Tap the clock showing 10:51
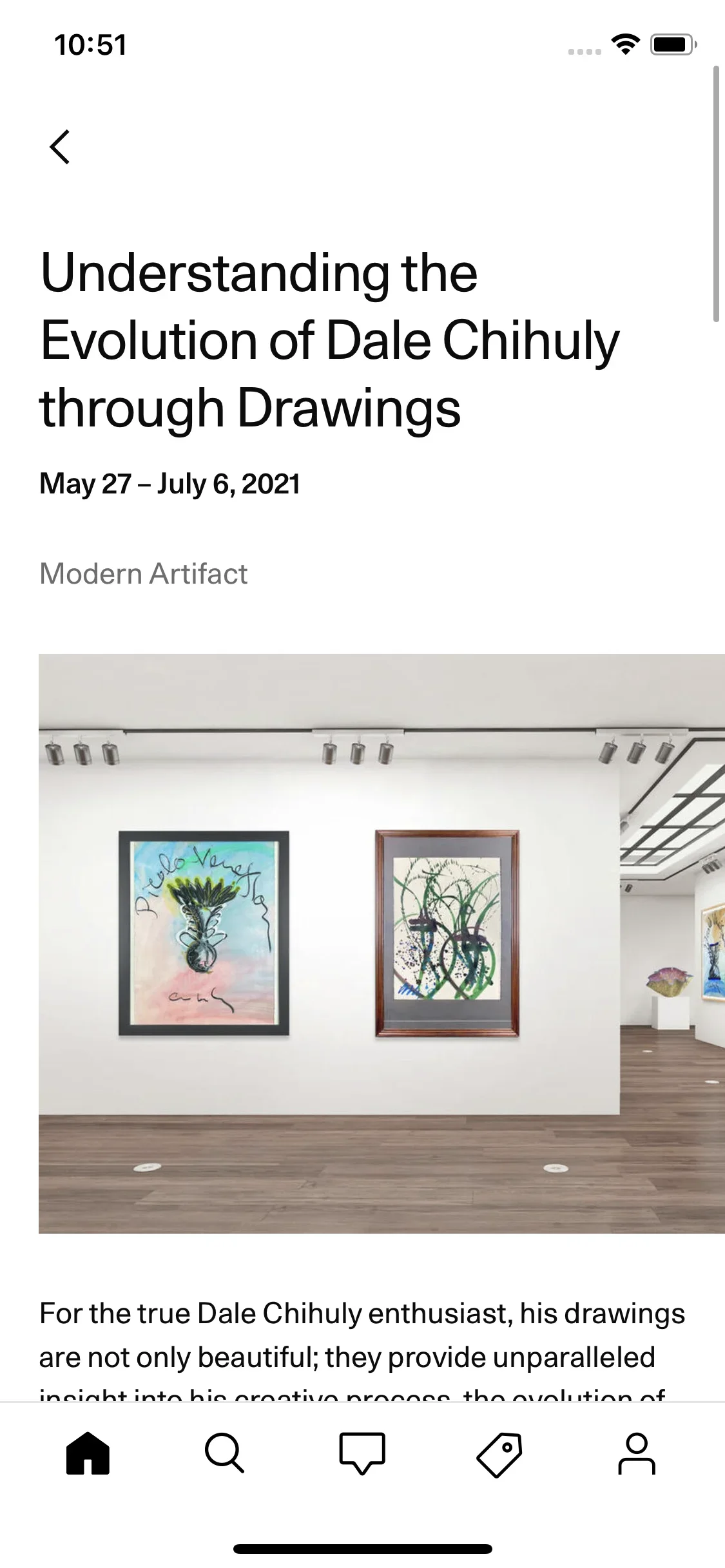The height and width of the screenshot is (1568, 725). click(90, 44)
